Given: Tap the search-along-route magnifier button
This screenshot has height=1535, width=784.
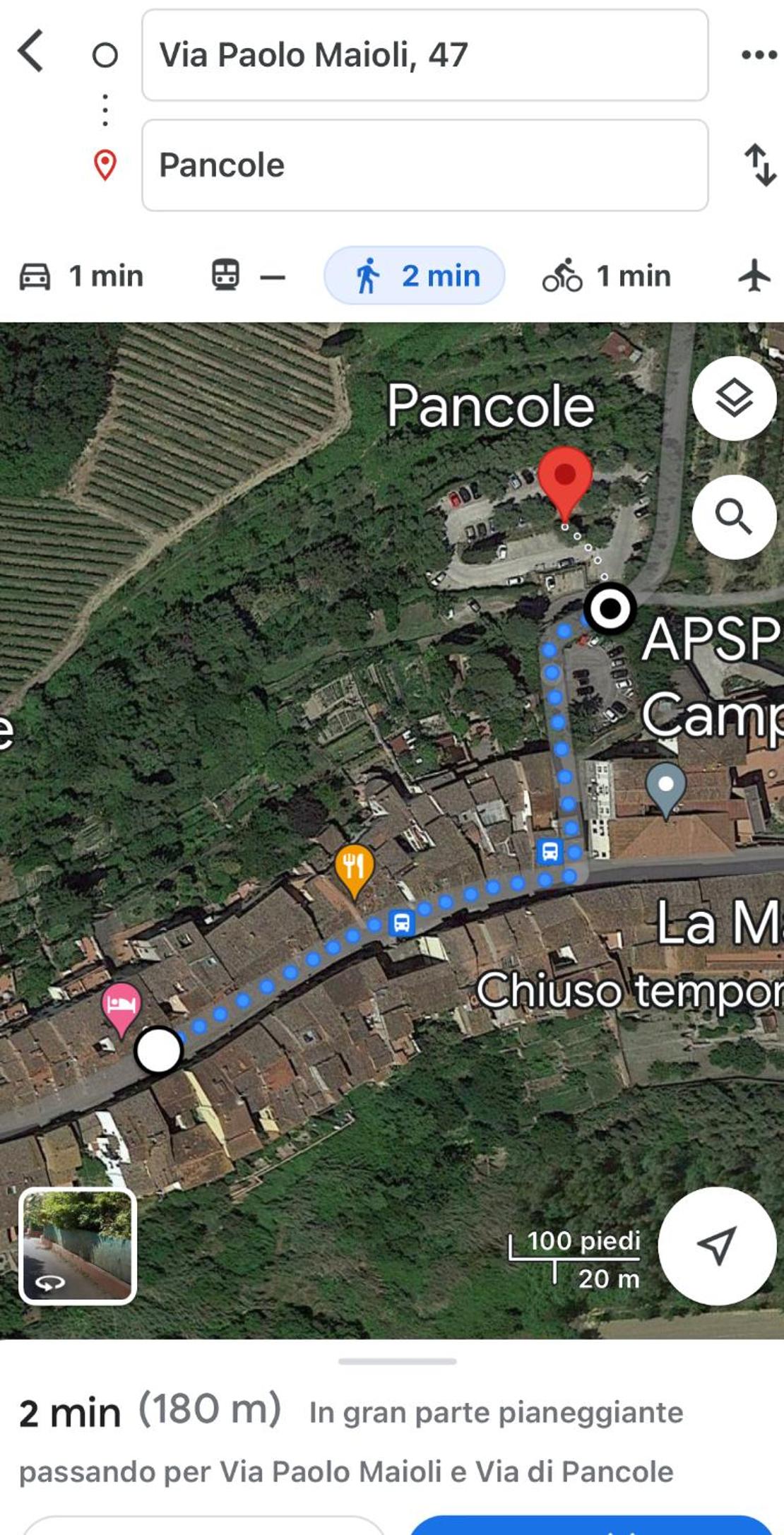Looking at the screenshot, I should tap(734, 517).
